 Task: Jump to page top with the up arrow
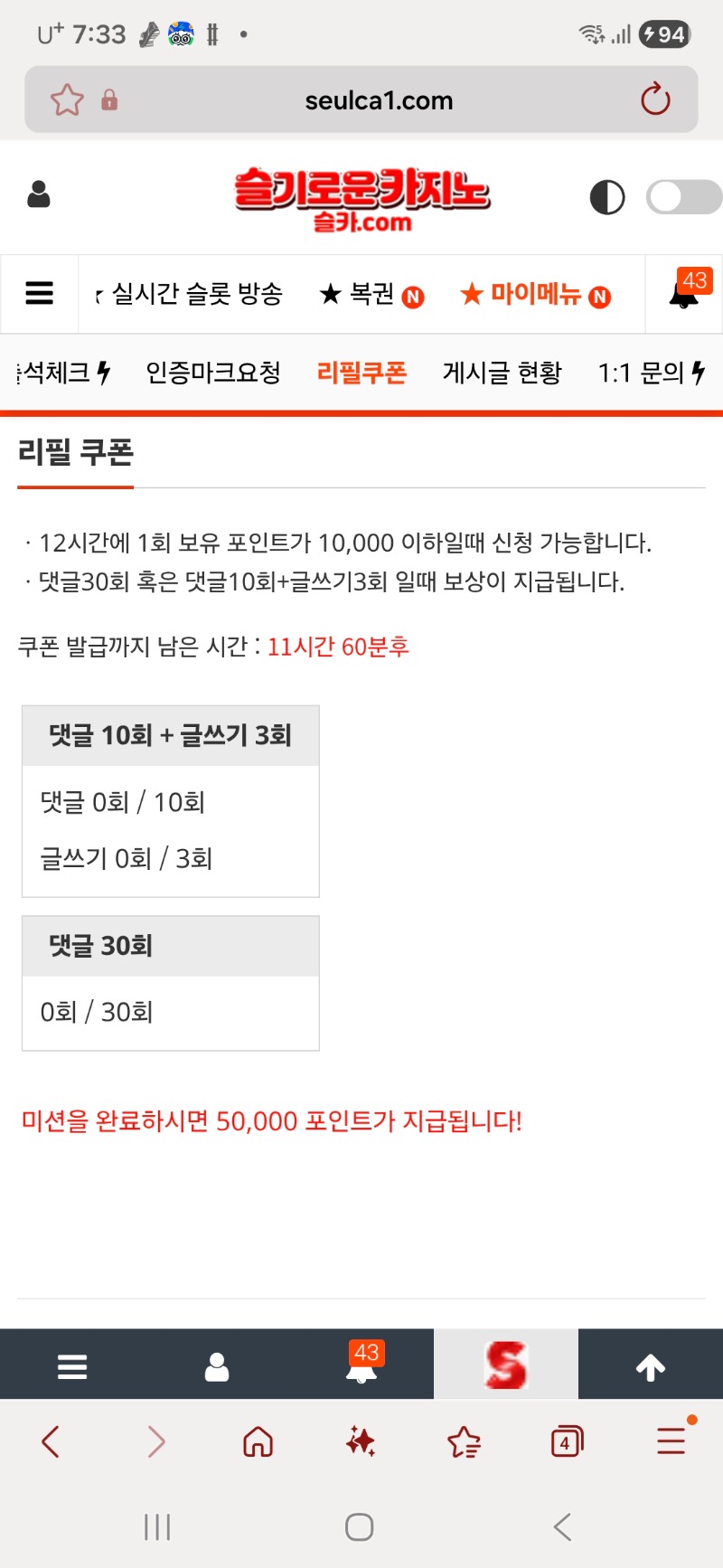[x=651, y=1367]
